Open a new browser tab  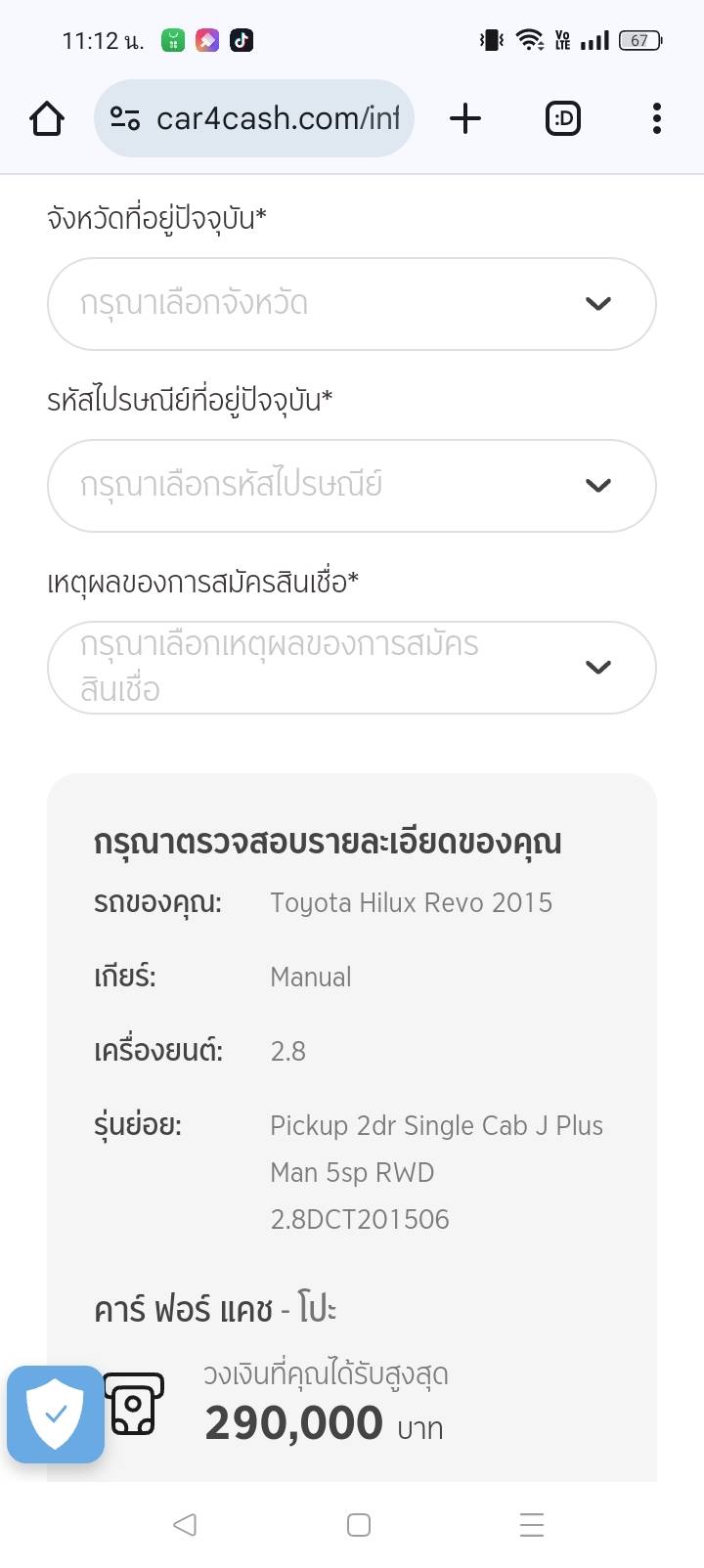point(465,119)
